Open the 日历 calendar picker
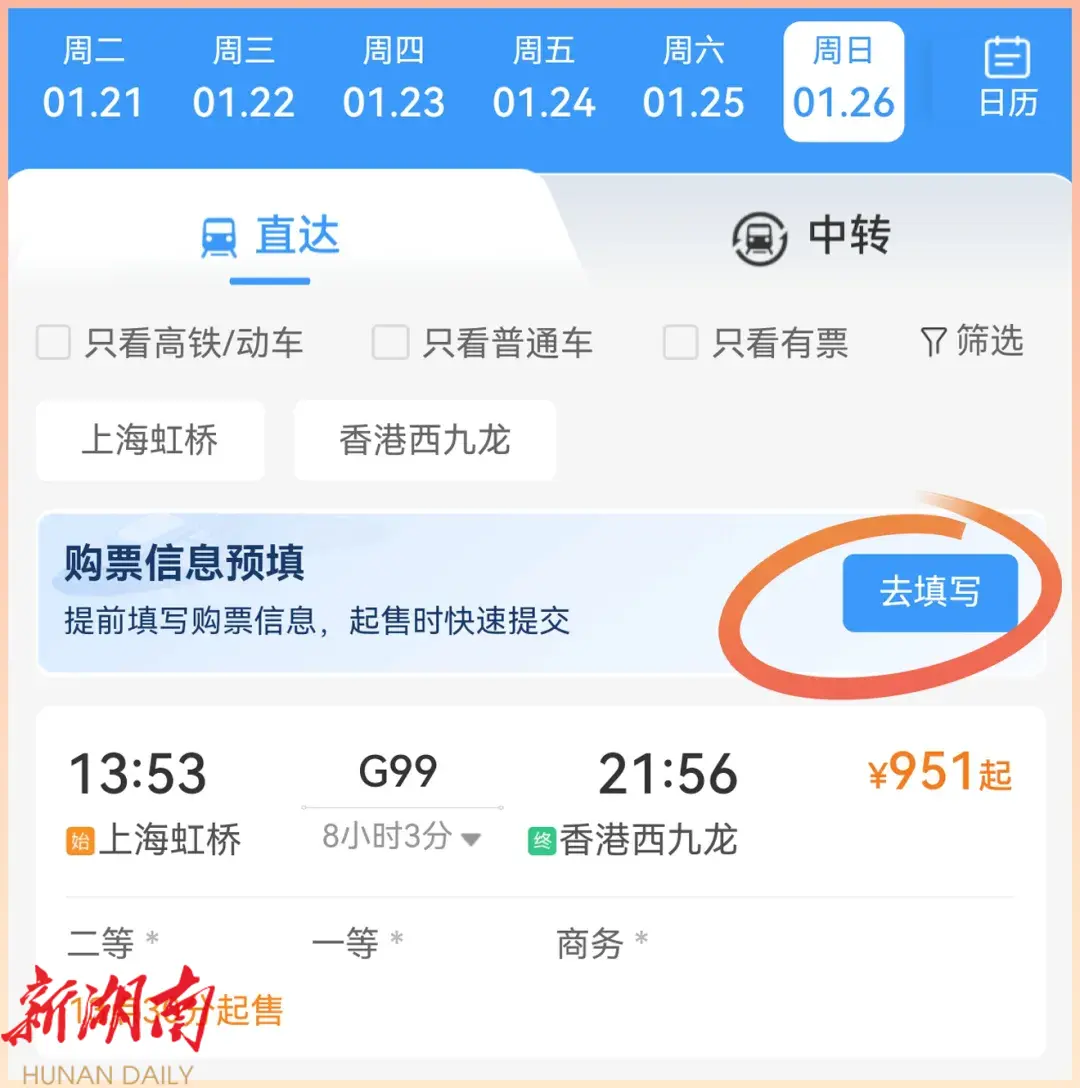 pyautogui.click(x=1007, y=78)
